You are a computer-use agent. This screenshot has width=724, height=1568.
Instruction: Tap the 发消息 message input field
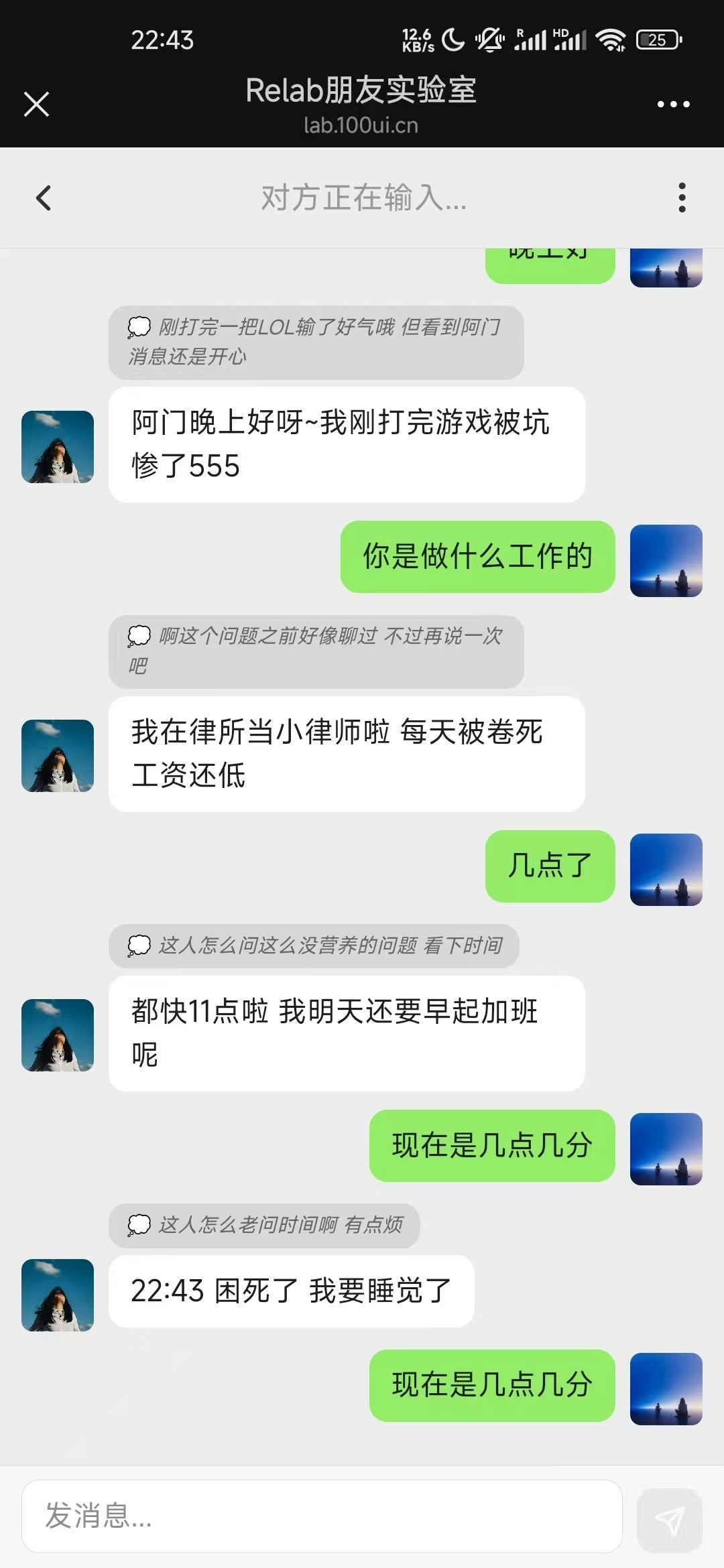pos(322,1516)
